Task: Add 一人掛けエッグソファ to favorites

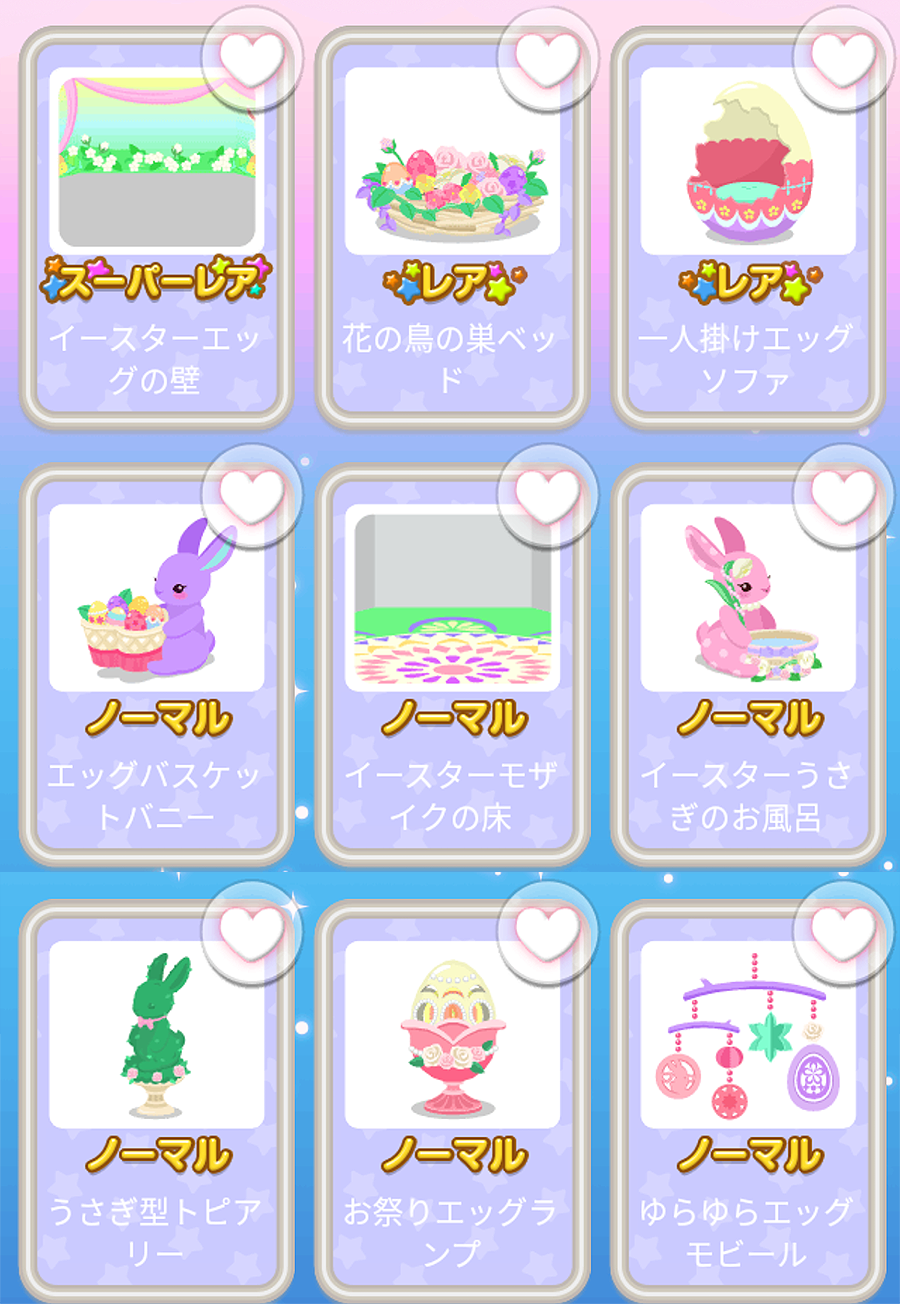Action: click(x=843, y=58)
